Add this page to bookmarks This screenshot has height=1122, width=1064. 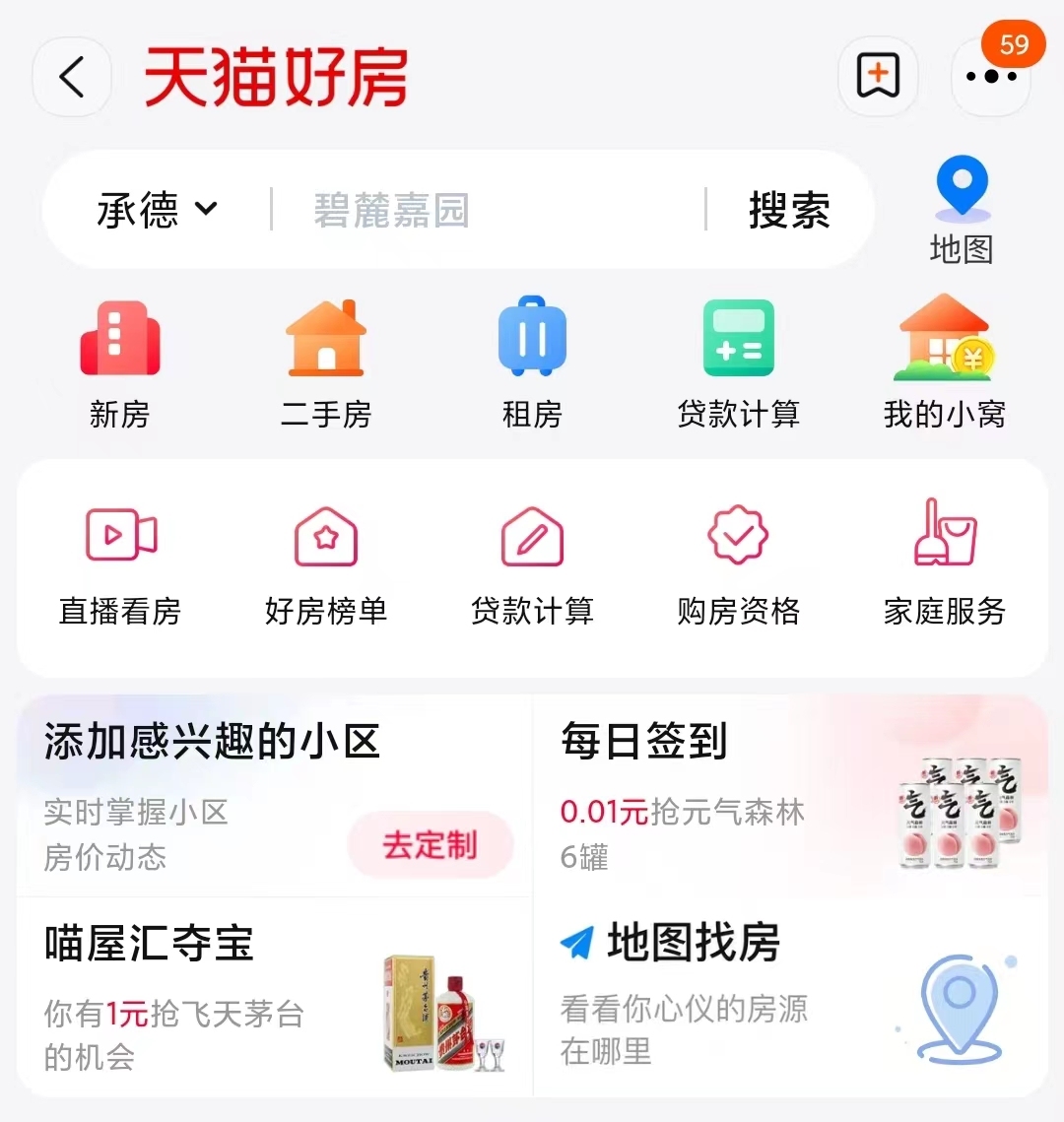click(878, 77)
